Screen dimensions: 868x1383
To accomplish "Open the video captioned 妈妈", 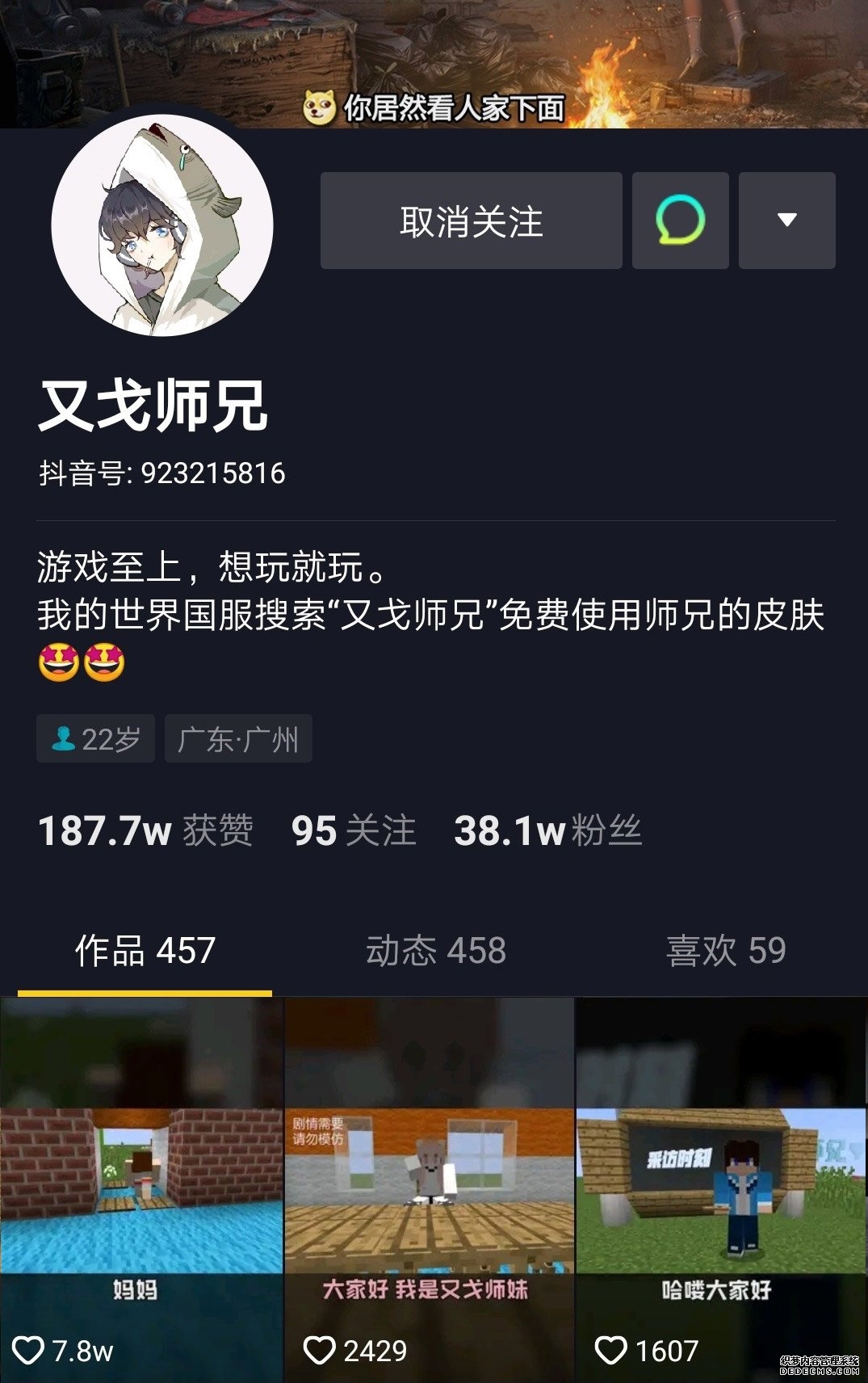I will tap(141, 1188).
